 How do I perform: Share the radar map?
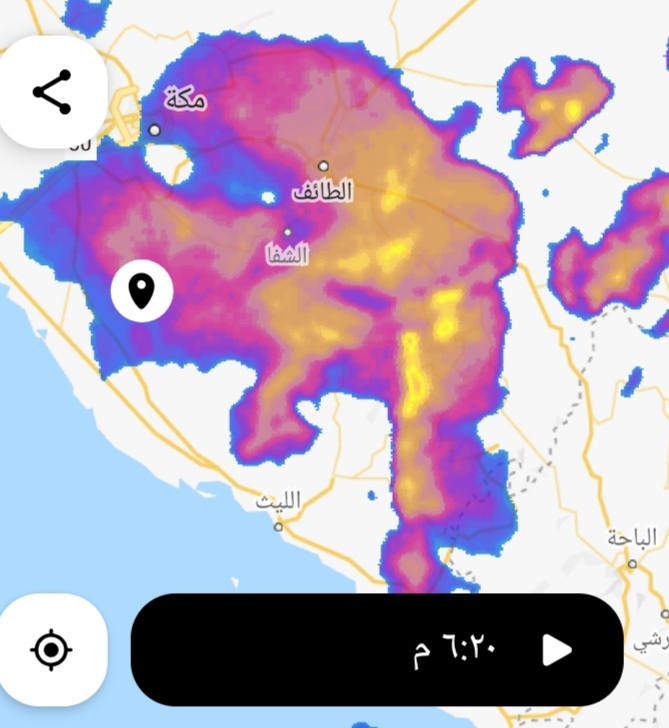coord(52,92)
